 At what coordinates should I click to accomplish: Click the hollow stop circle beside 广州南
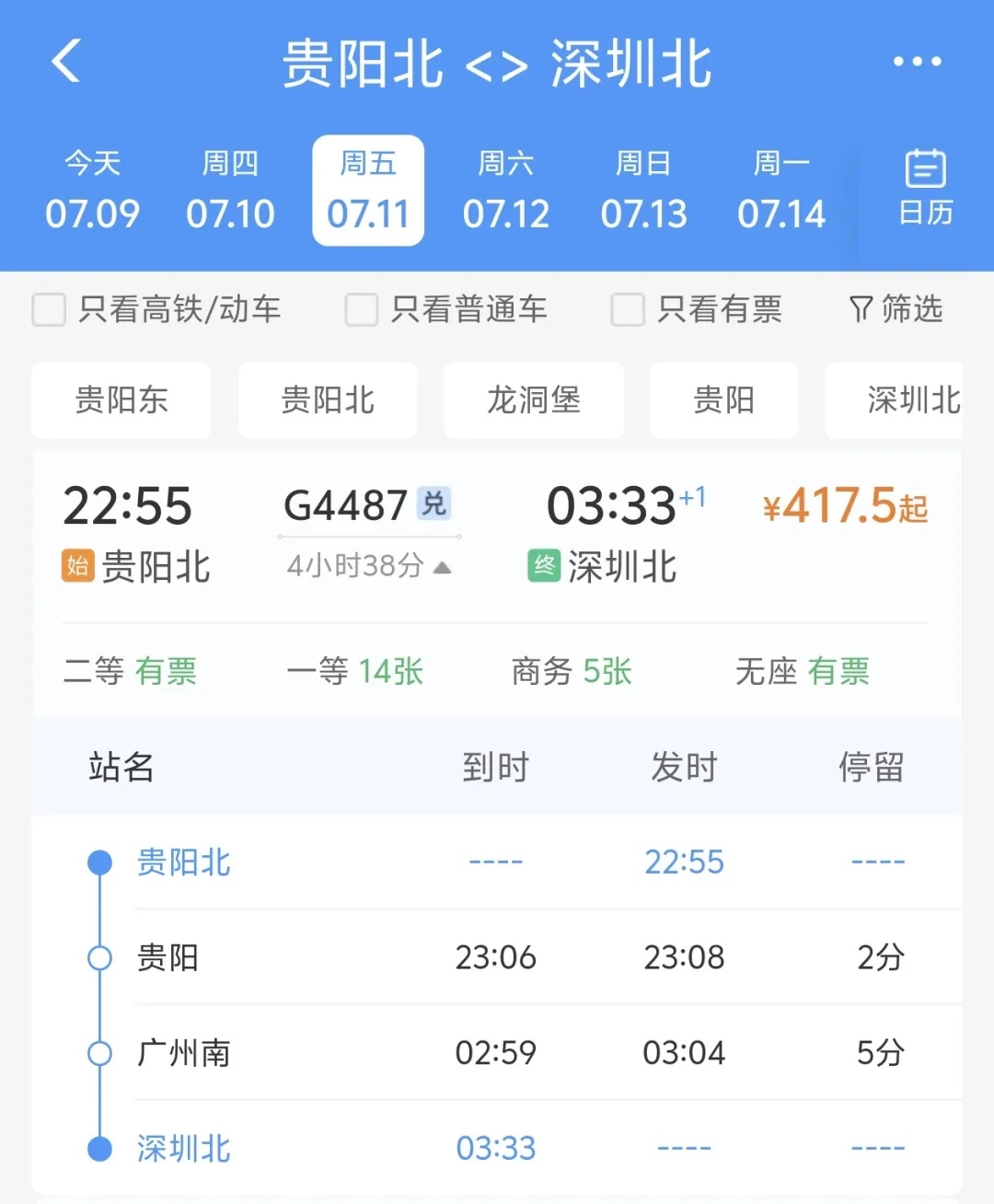99,1052
